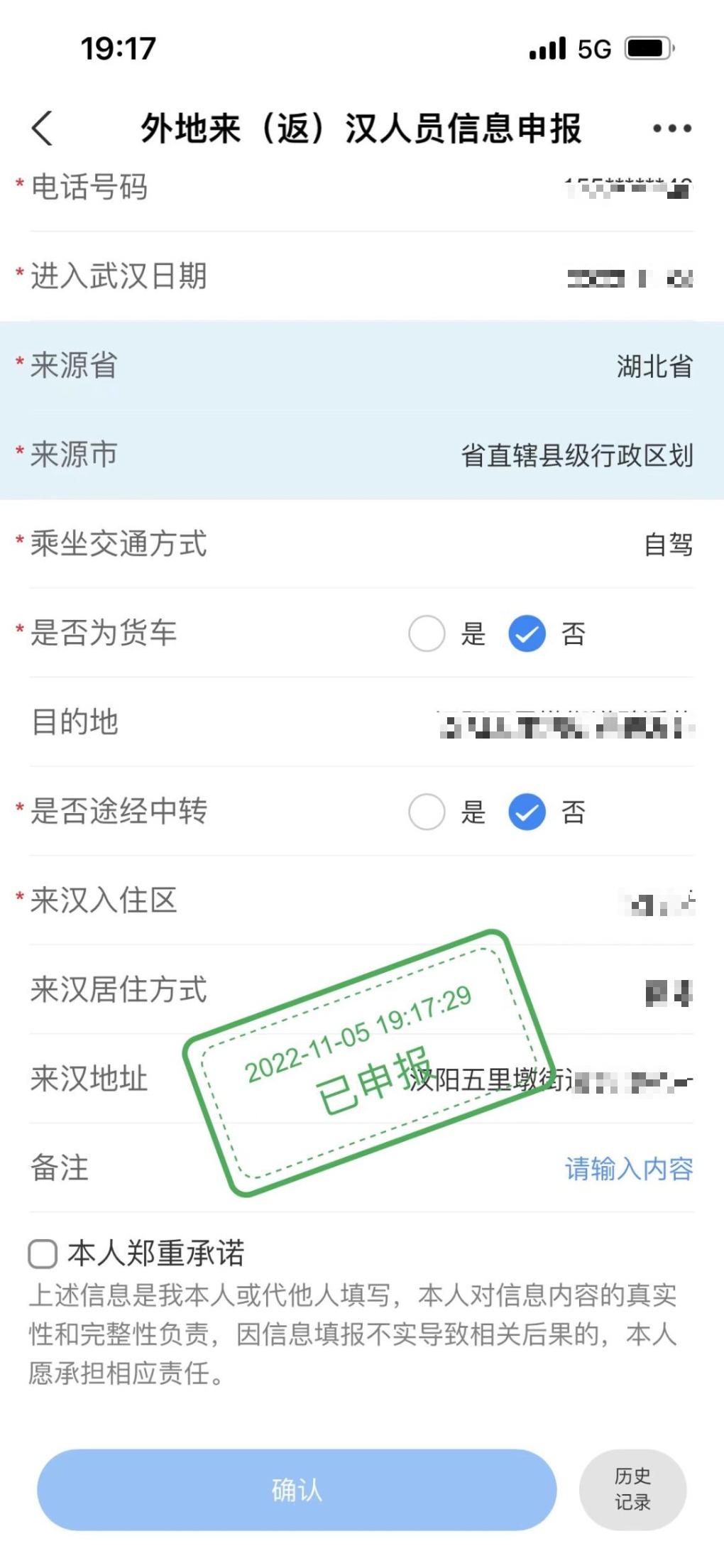Select a different 乘坐交通方式 option
This screenshot has height=1568, width=724.
point(667,545)
